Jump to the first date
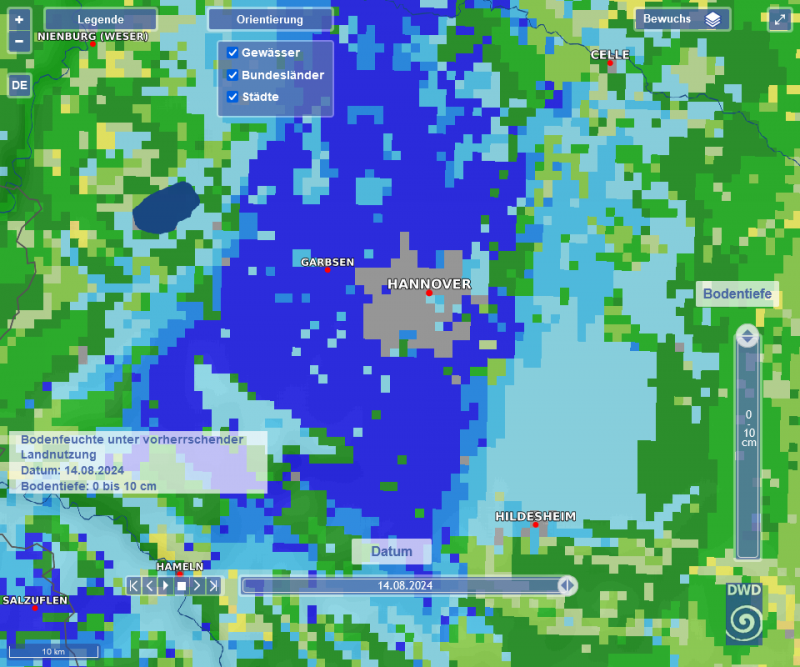 tap(133, 585)
